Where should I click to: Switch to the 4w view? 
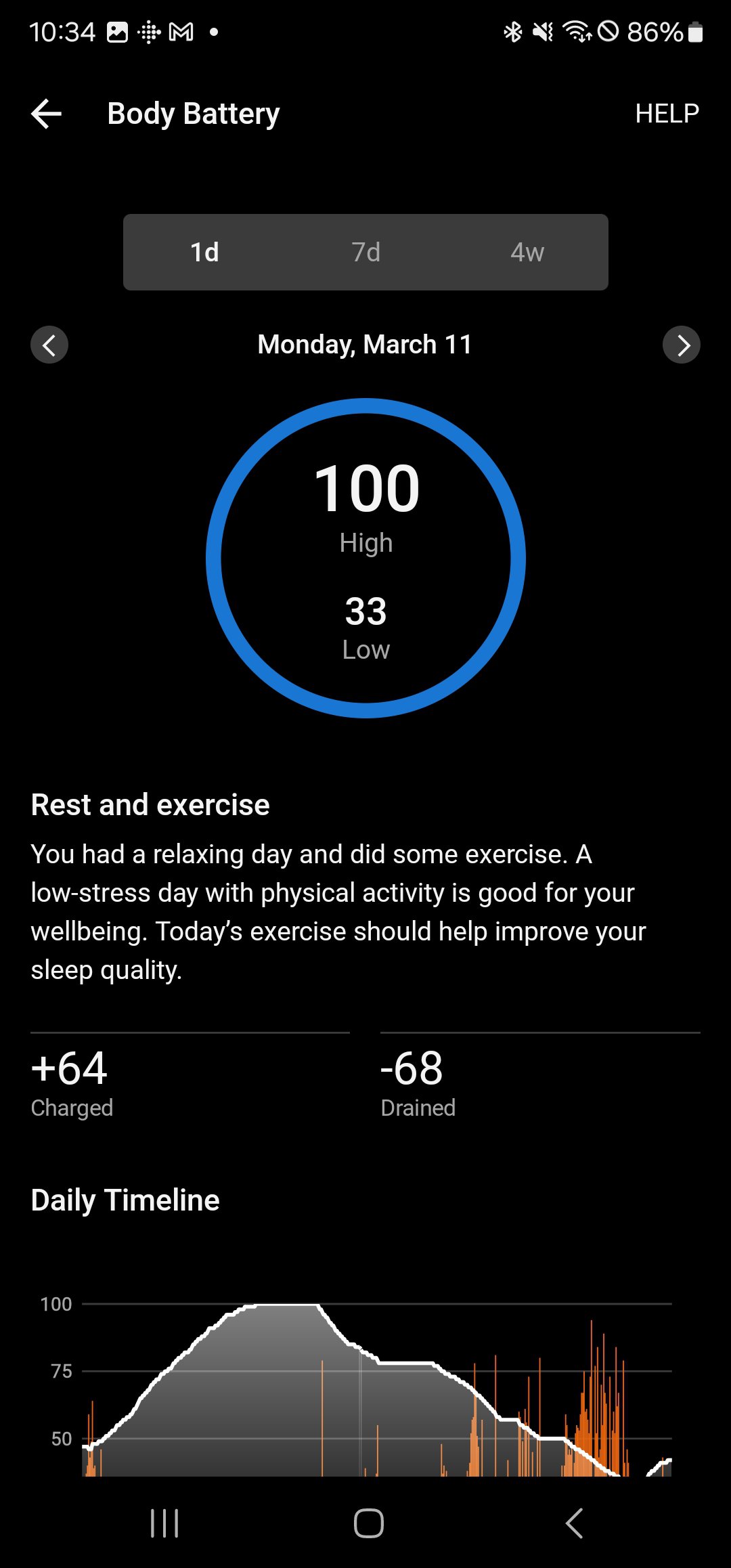[527, 253]
